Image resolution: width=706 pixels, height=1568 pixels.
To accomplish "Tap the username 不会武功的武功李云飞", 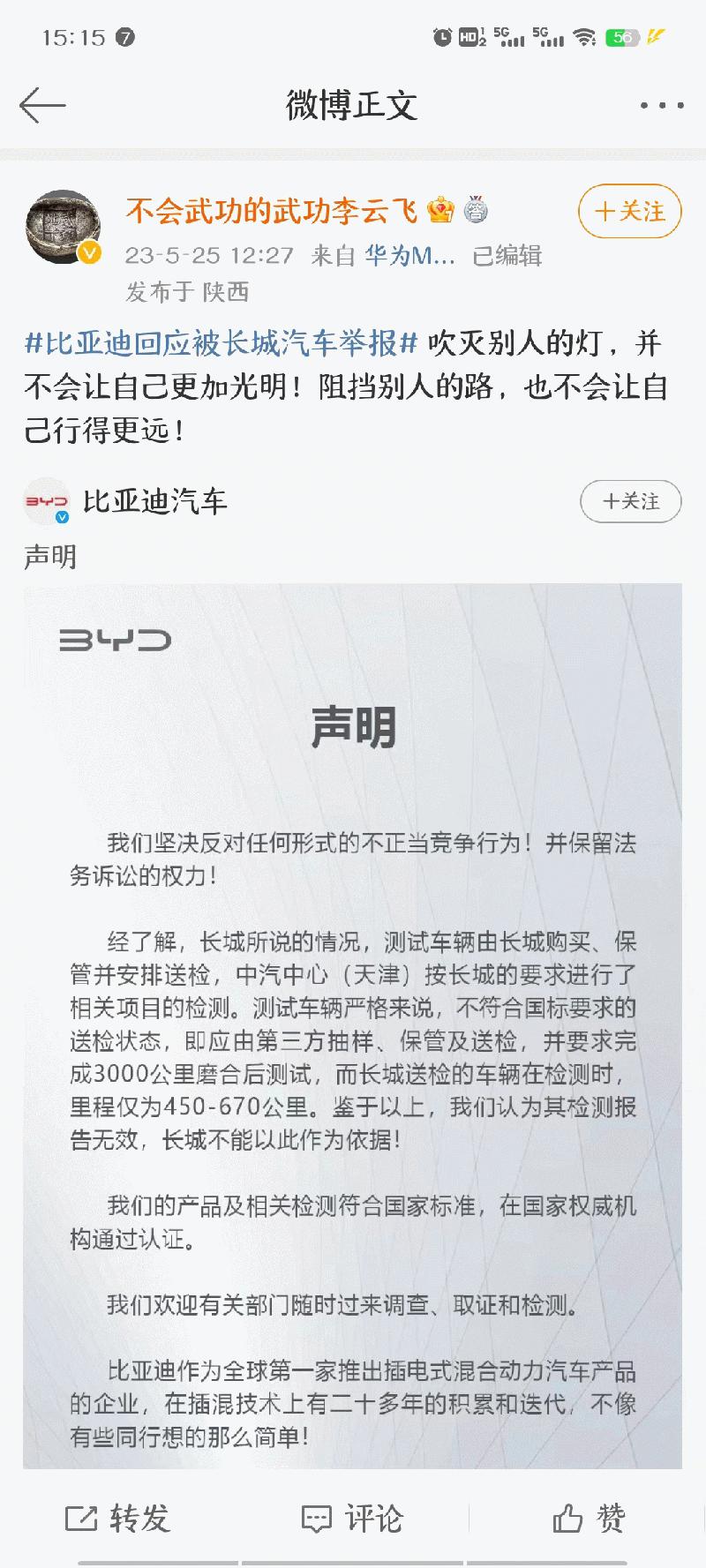I will pyautogui.click(x=272, y=211).
